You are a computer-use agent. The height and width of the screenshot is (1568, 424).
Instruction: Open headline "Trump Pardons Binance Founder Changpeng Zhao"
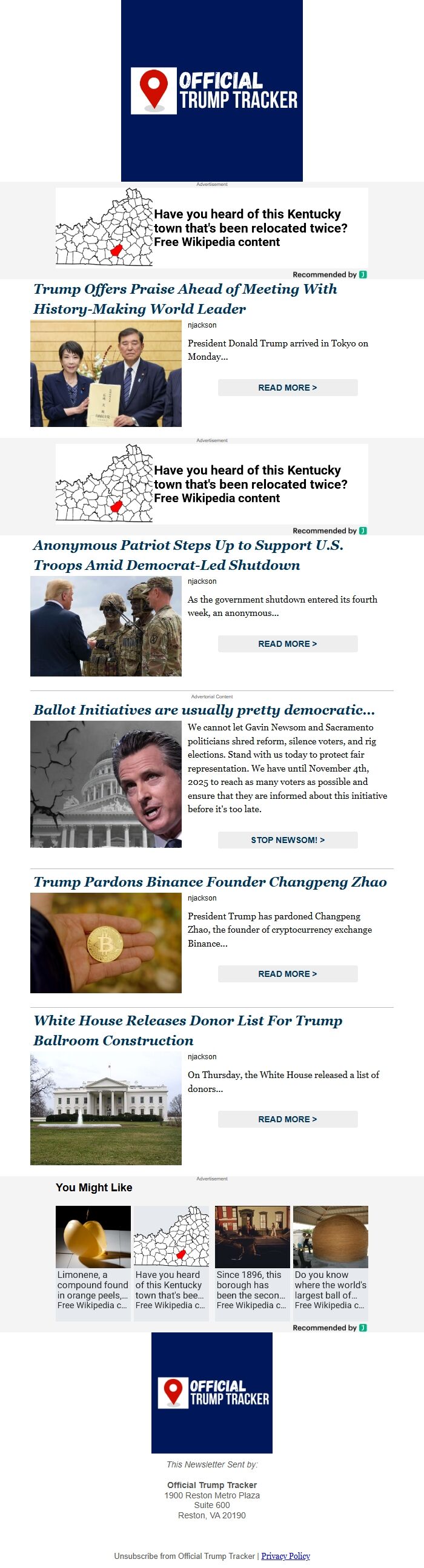[210, 882]
